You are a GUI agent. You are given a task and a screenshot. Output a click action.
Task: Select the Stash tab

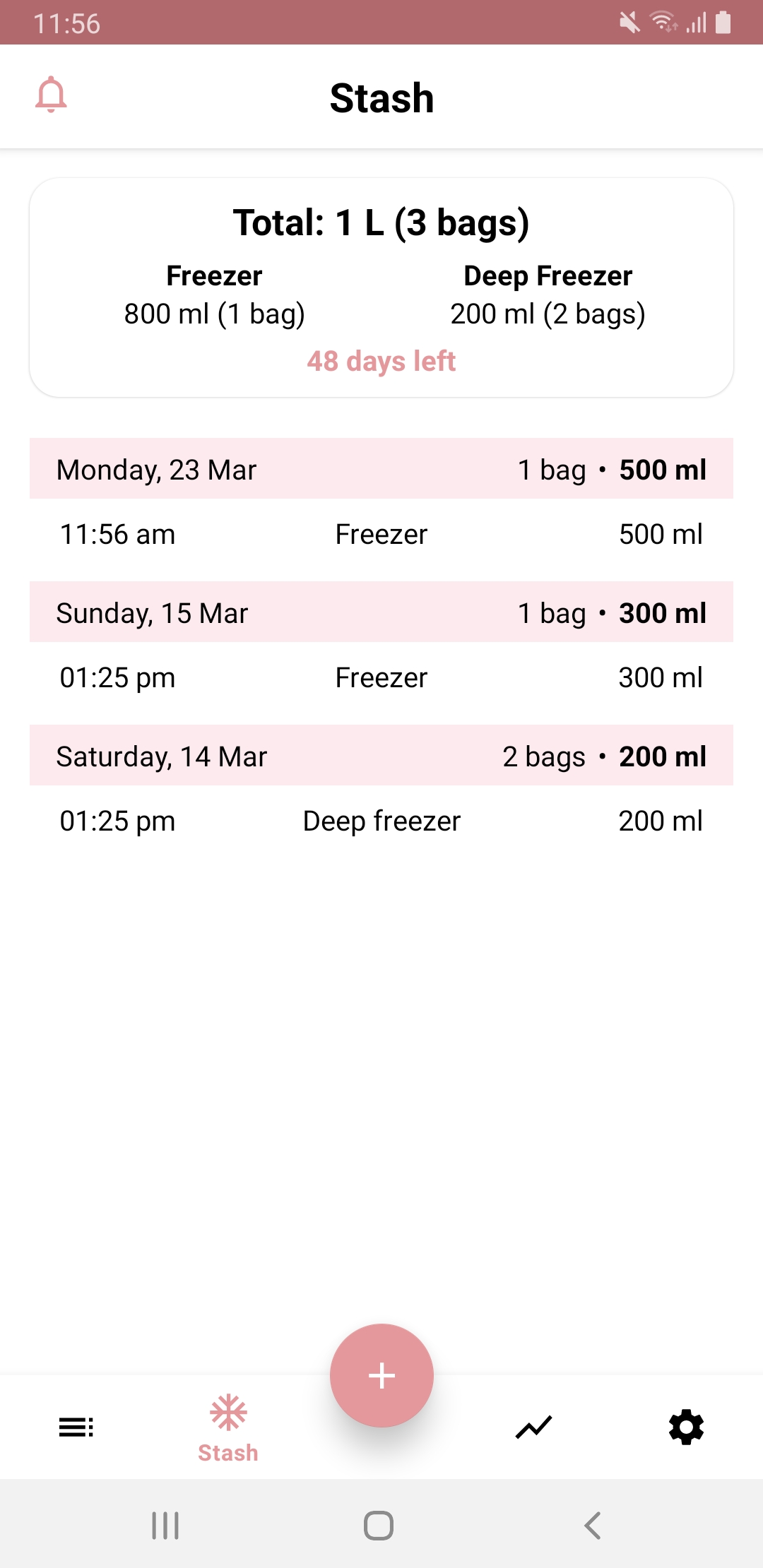point(228,1427)
